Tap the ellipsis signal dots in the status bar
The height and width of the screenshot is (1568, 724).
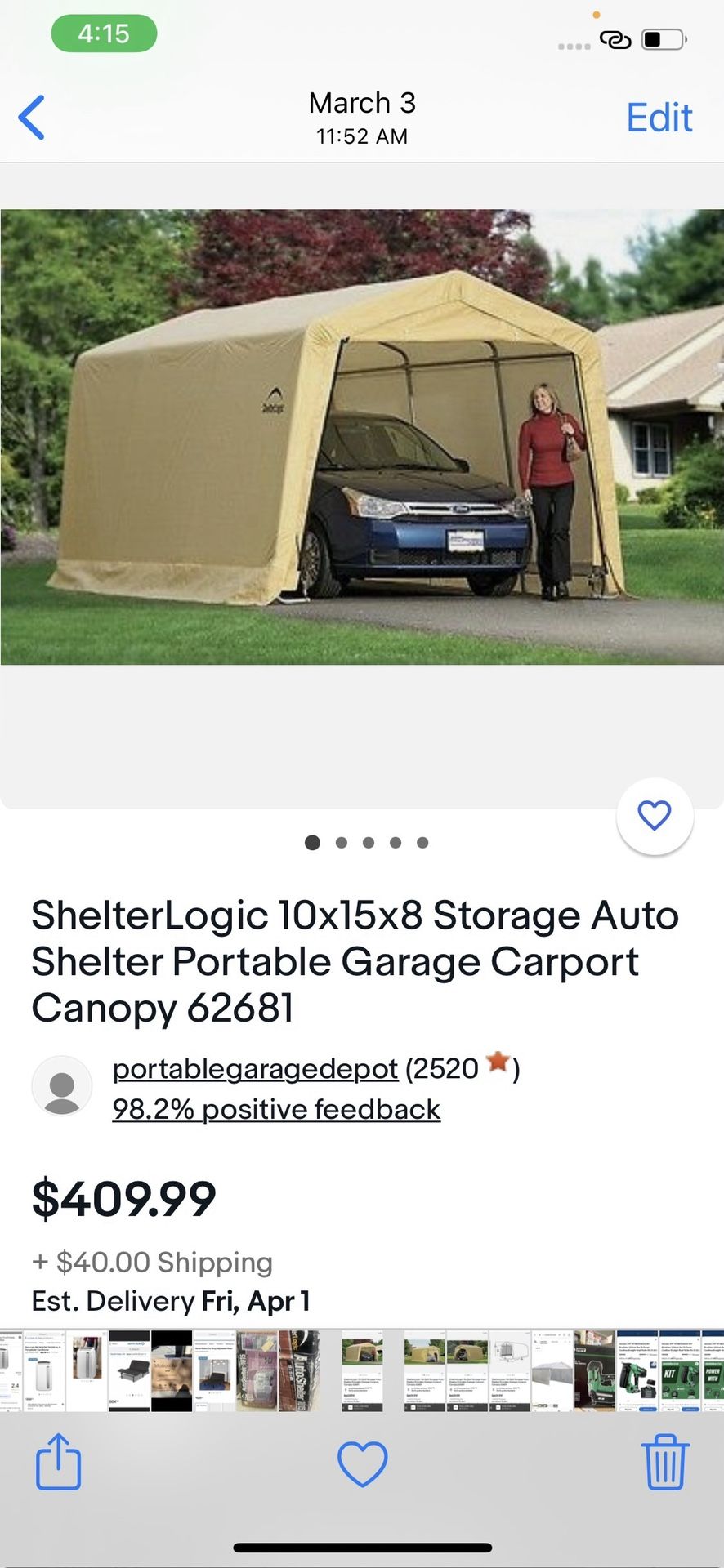pyautogui.click(x=574, y=47)
